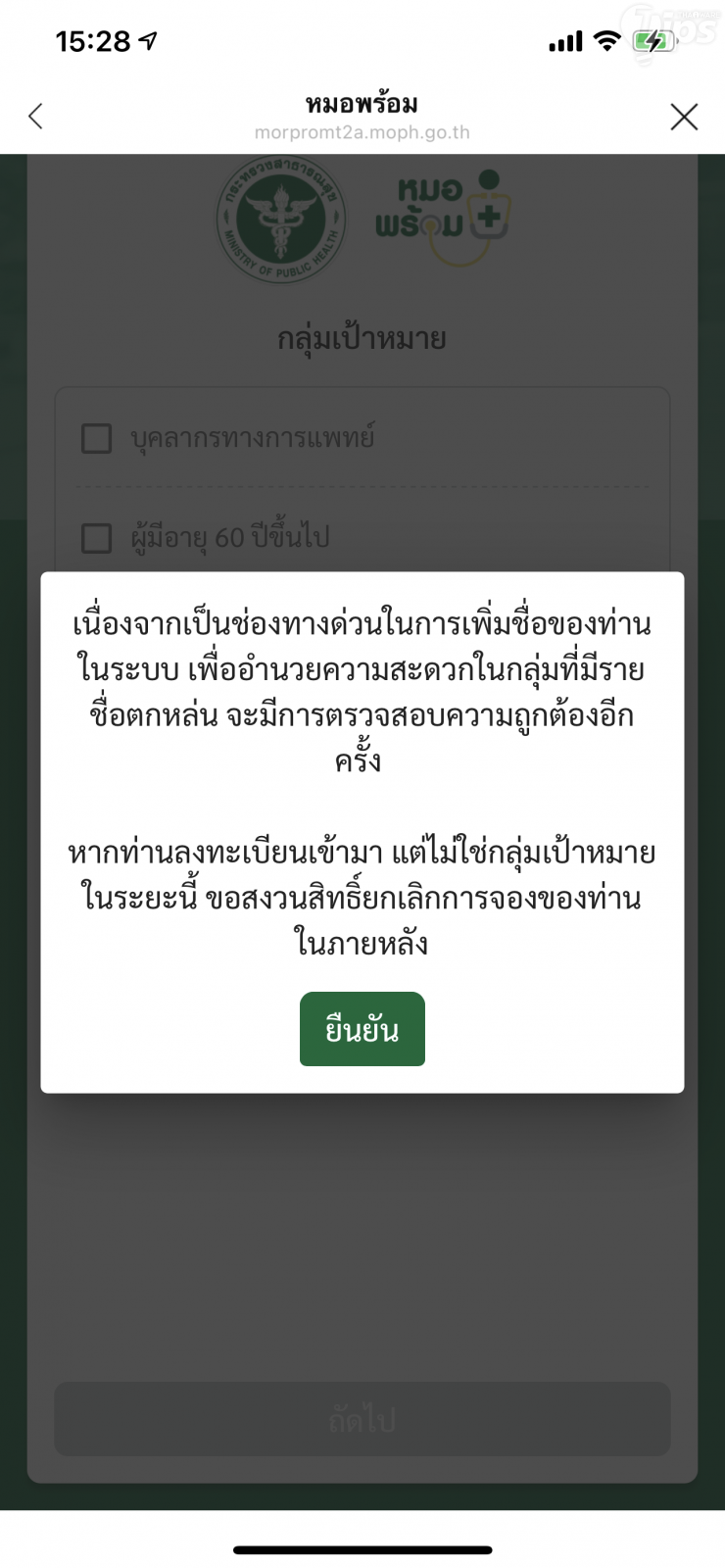Close the หมอพร้อม web page
This screenshot has height=1568, width=725.
684,117
